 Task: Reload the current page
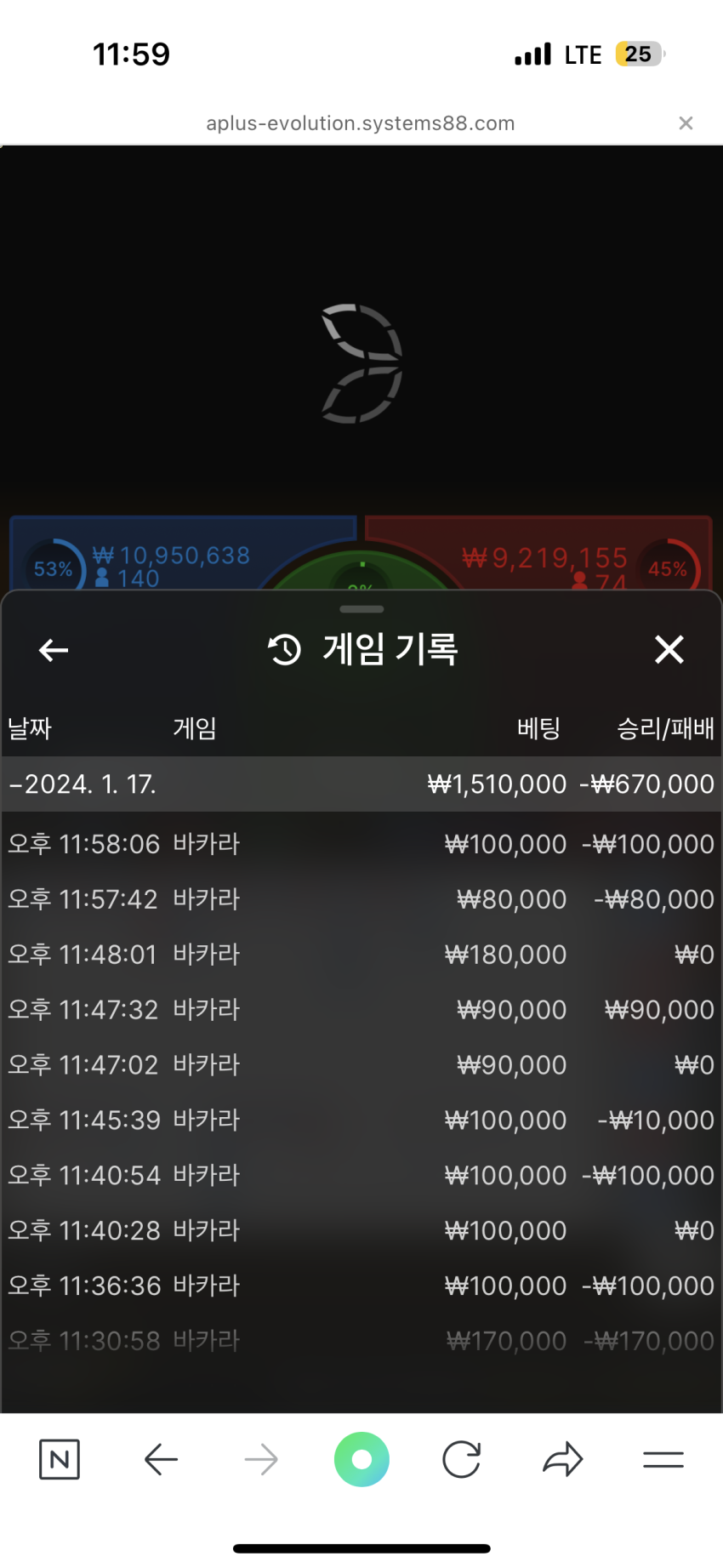[x=462, y=1460]
